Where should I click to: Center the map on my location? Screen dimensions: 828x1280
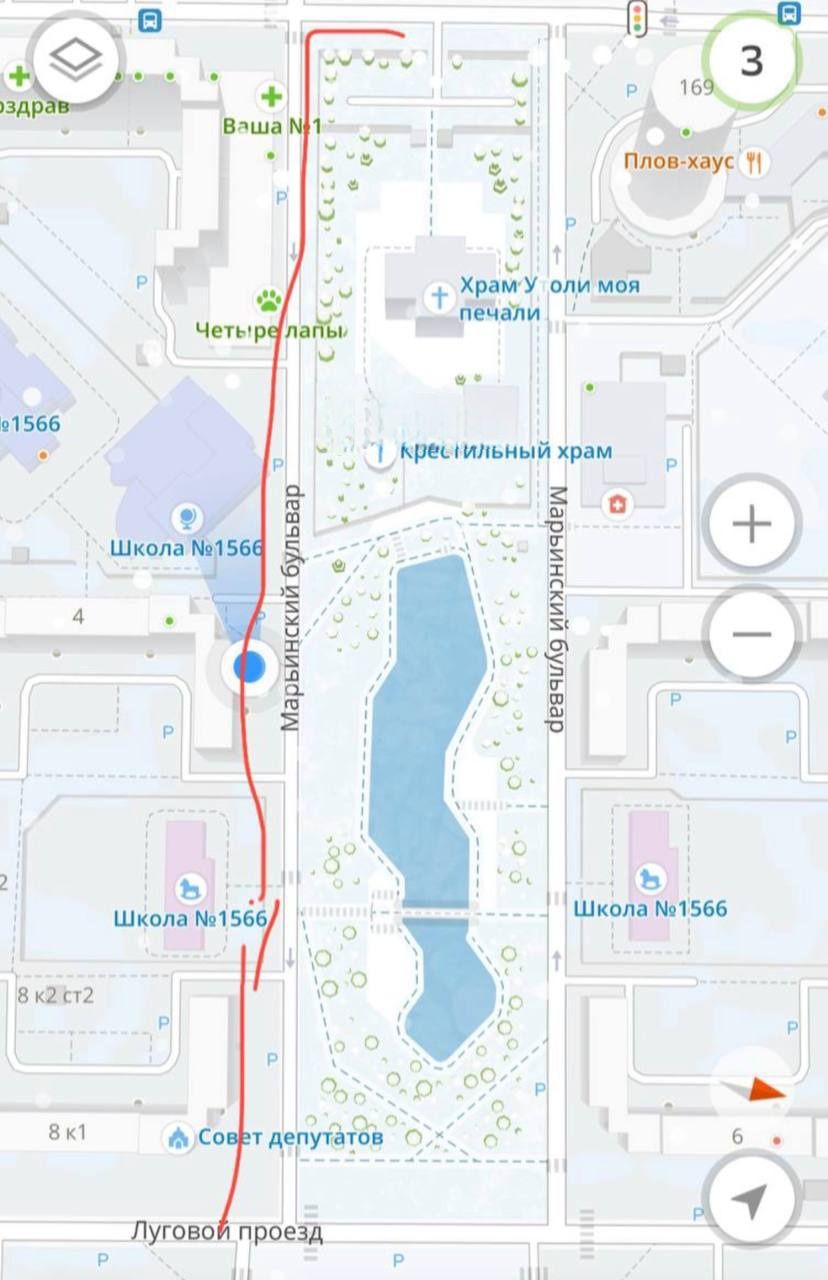pos(750,1199)
